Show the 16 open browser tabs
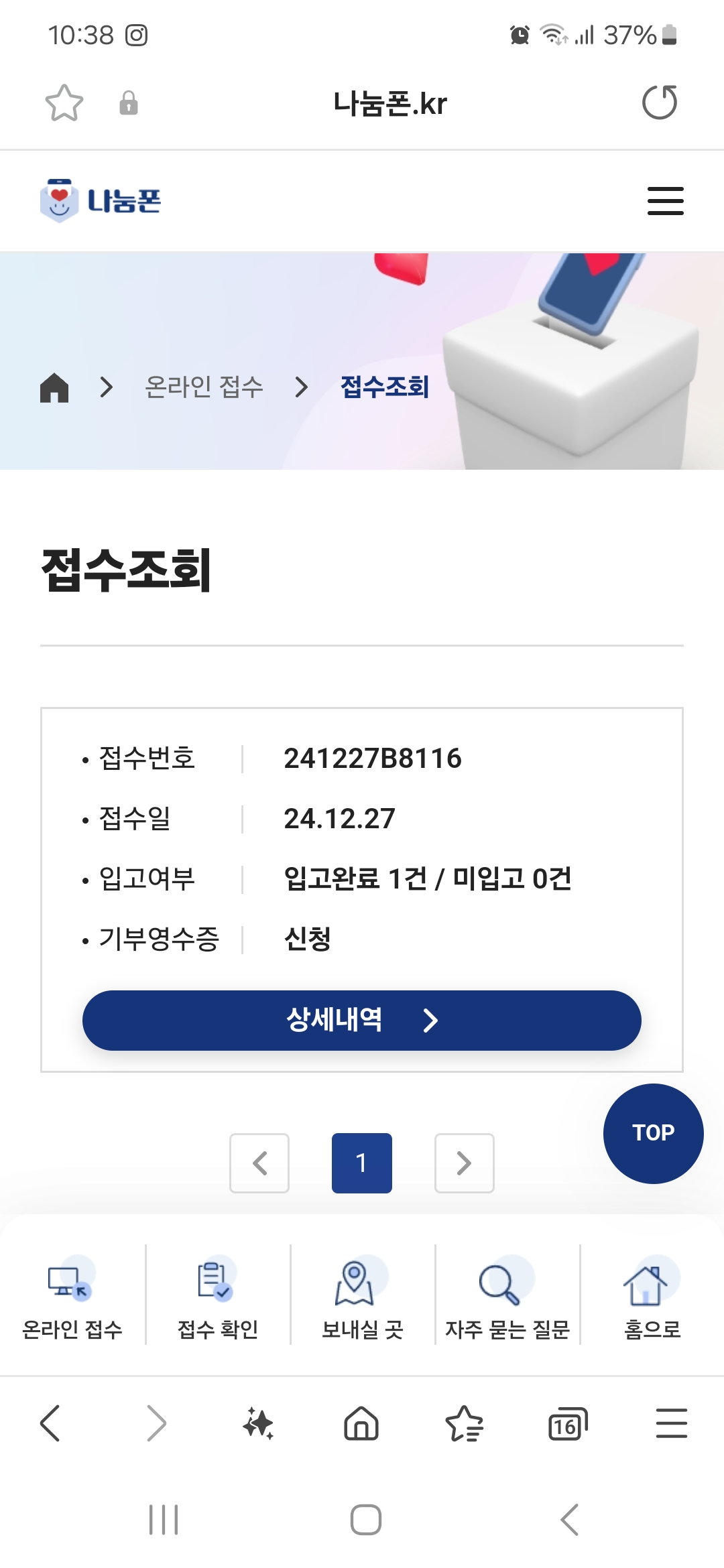Screen dimensions: 724x1568 567,1423
